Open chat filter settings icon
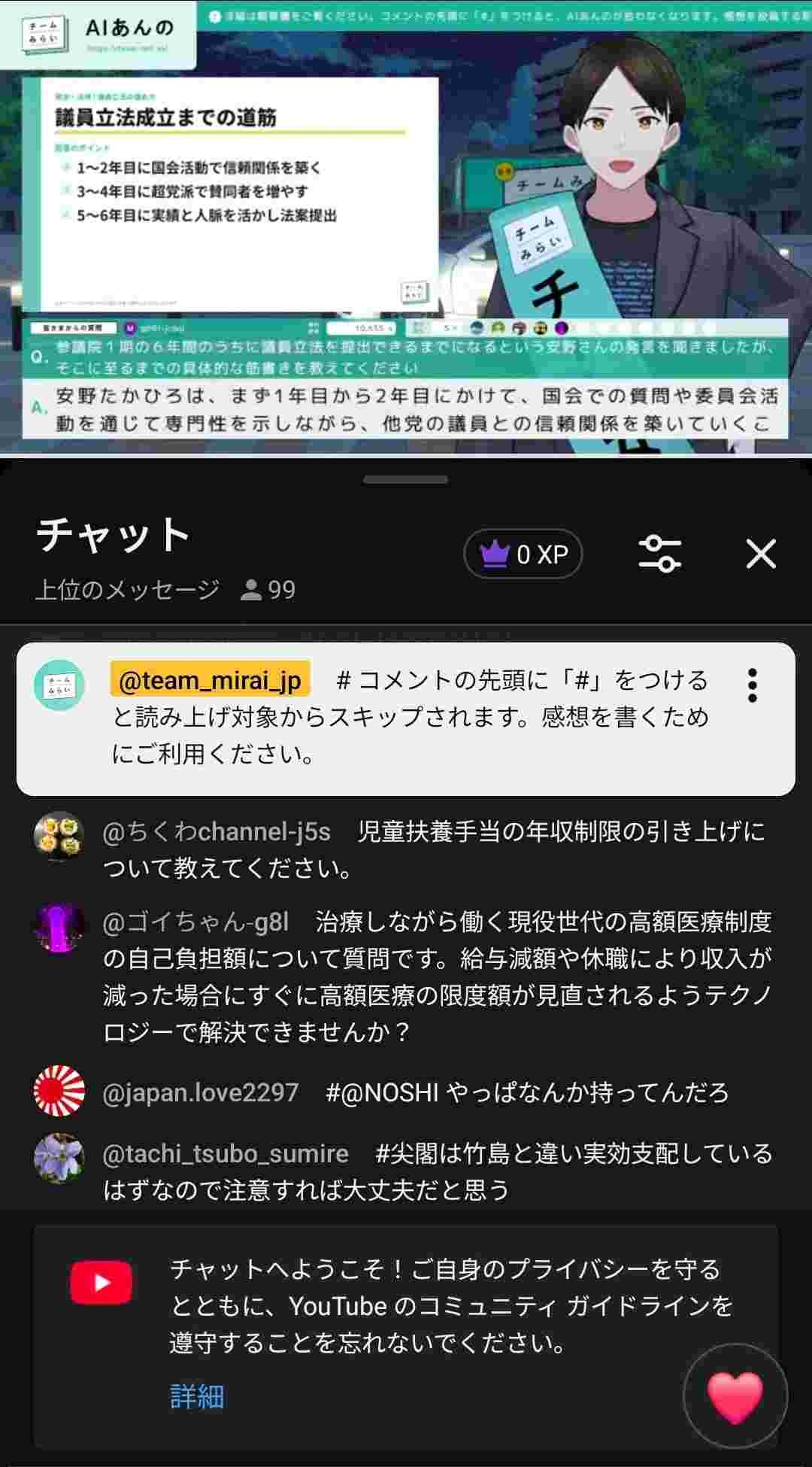This screenshot has height=1467, width=812. coord(659,554)
